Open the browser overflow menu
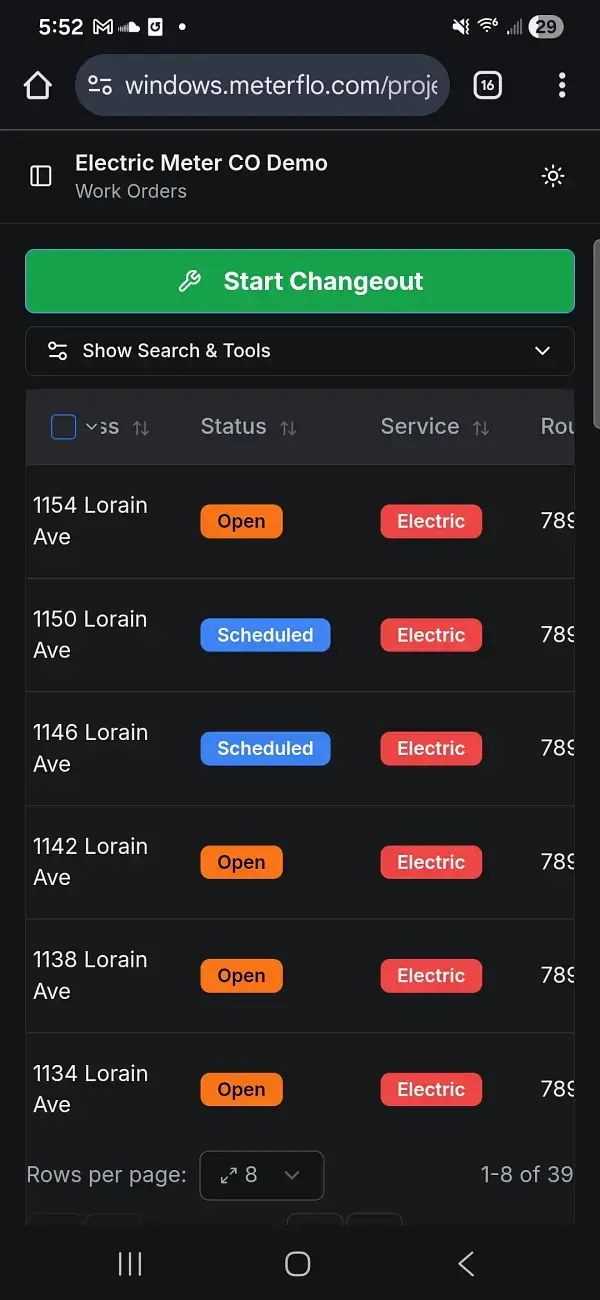This screenshot has height=1300, width=600. pos(562,86)
